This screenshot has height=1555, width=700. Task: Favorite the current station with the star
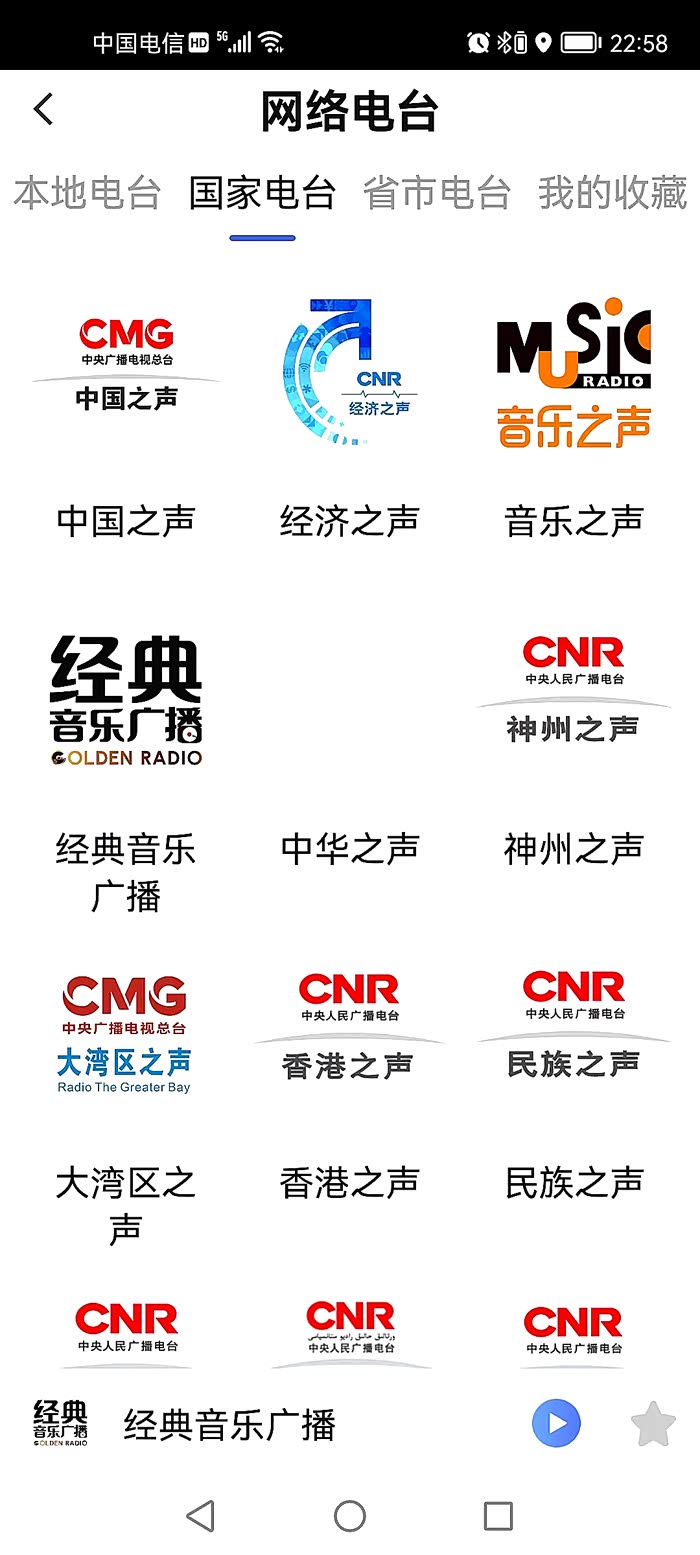point(653,1423)
